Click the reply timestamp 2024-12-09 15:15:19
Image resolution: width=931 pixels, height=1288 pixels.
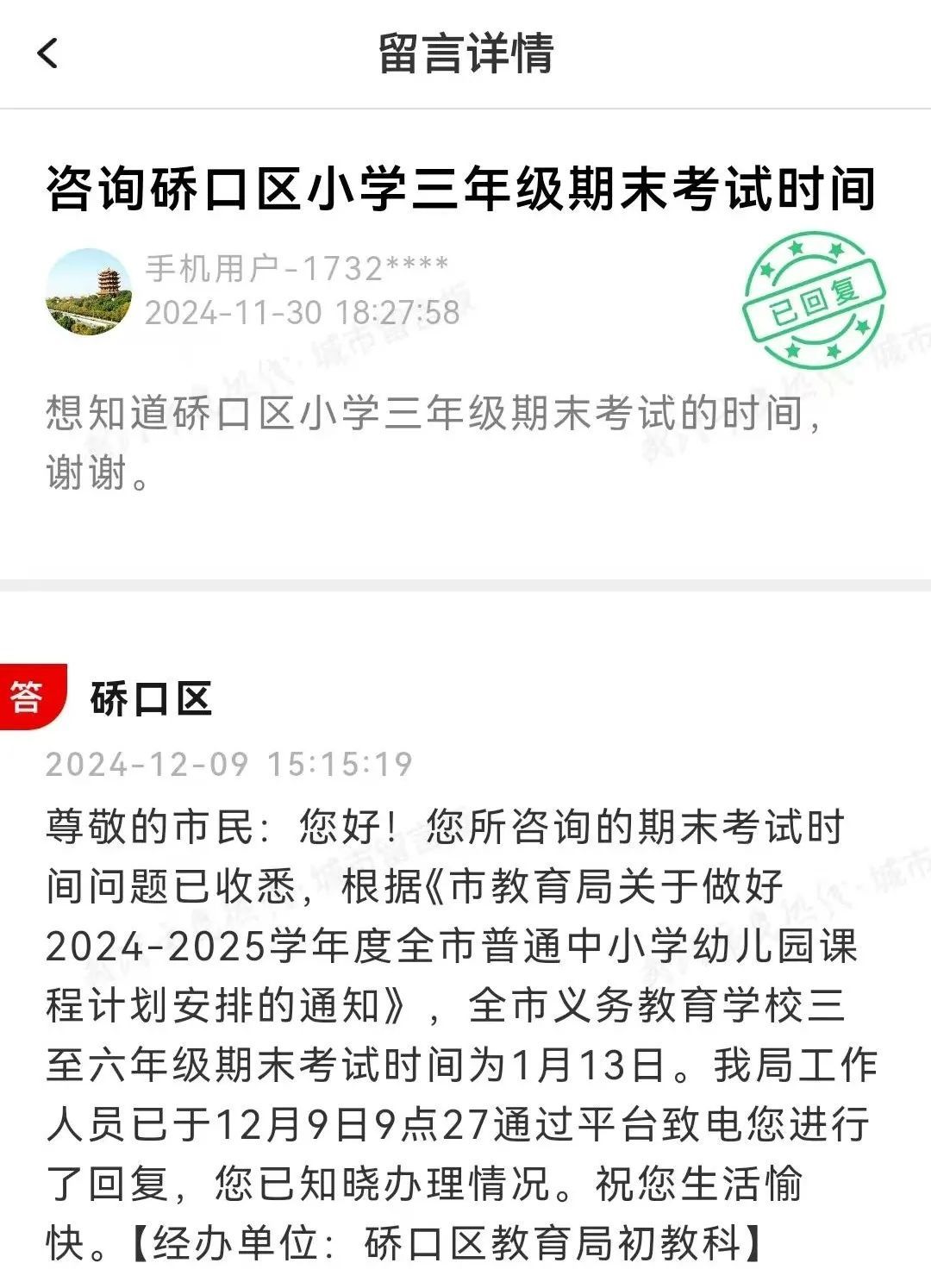pyautogui.click(x=233, y=763)
